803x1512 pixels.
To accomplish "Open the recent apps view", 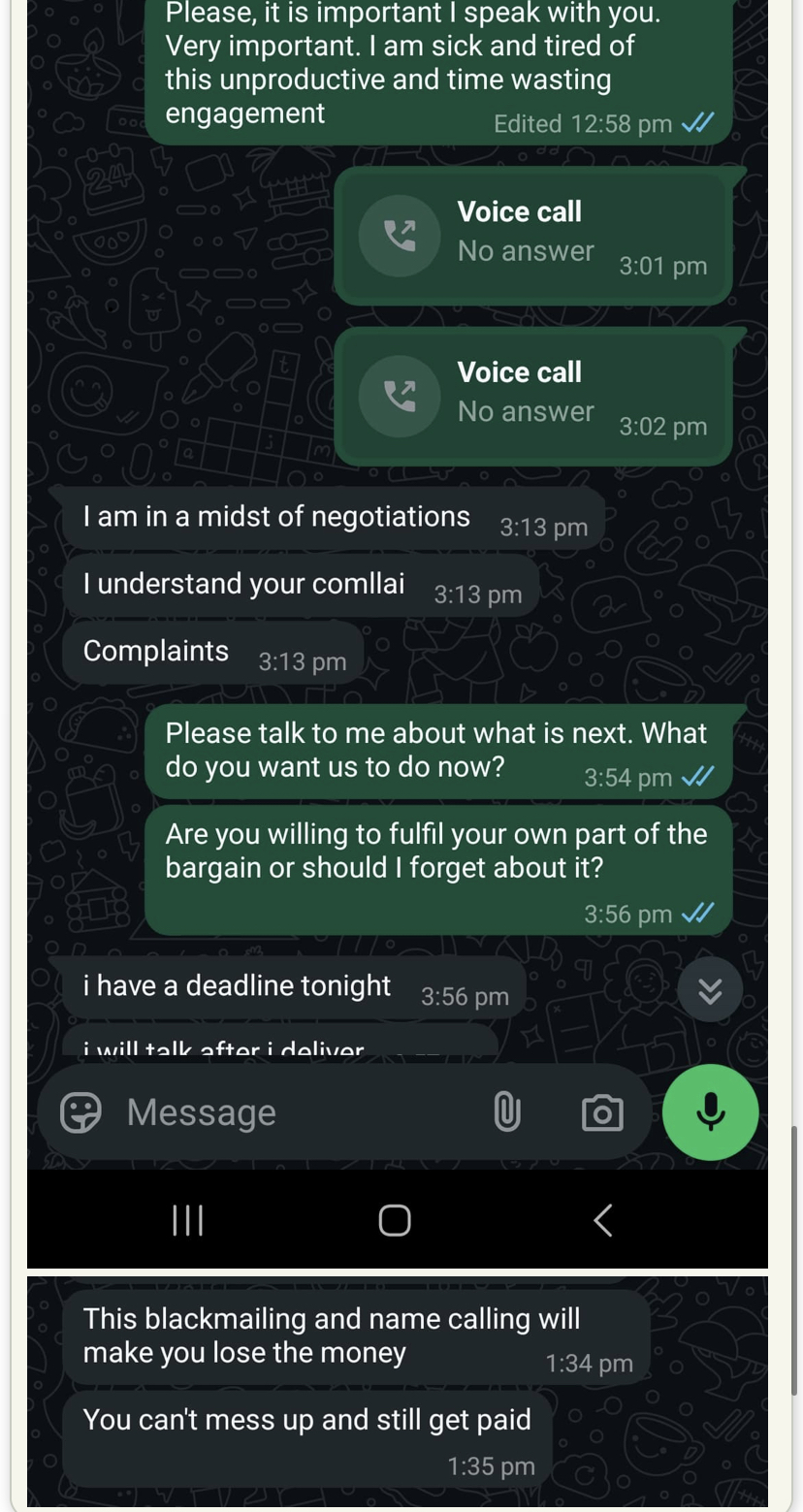I will [187, 1220].
